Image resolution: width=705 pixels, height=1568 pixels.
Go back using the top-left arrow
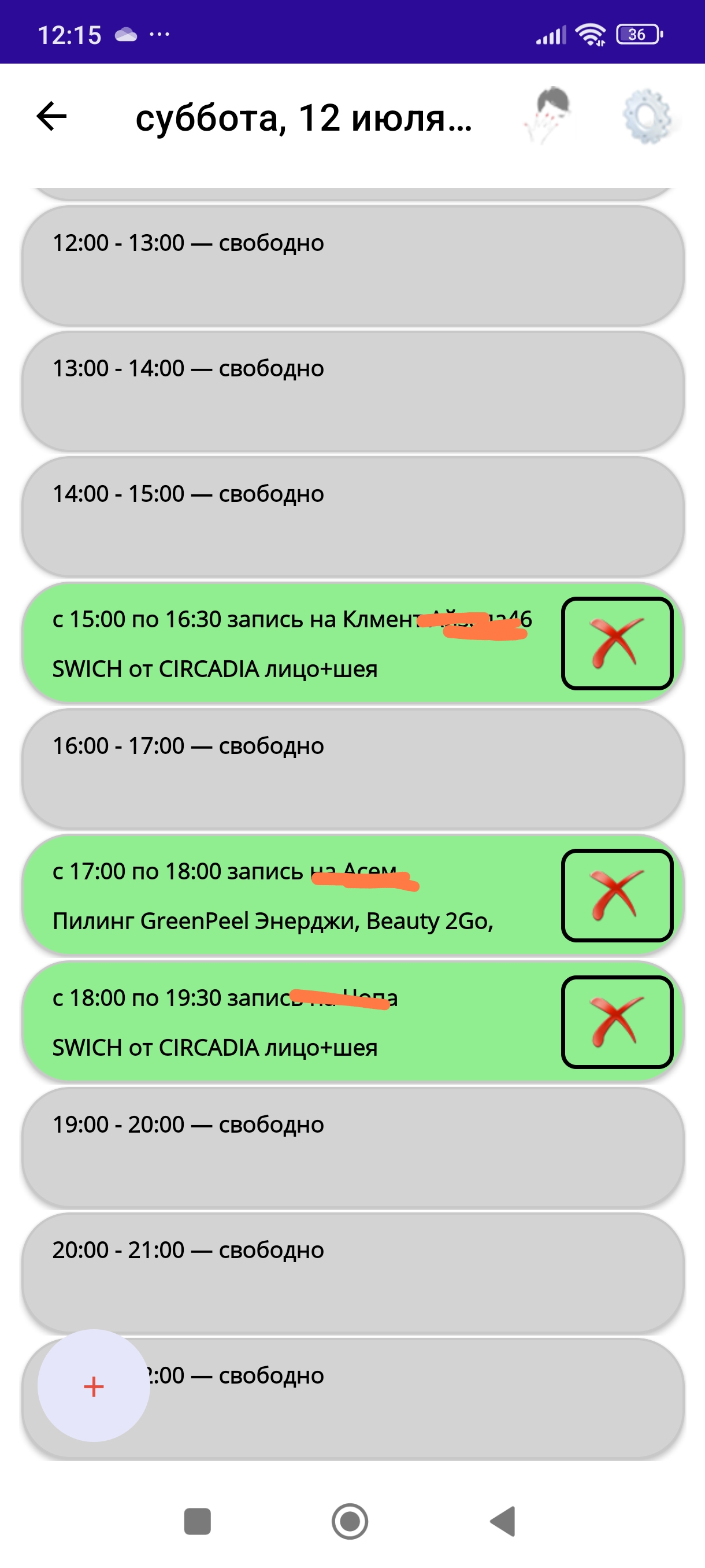click(51, 116)
